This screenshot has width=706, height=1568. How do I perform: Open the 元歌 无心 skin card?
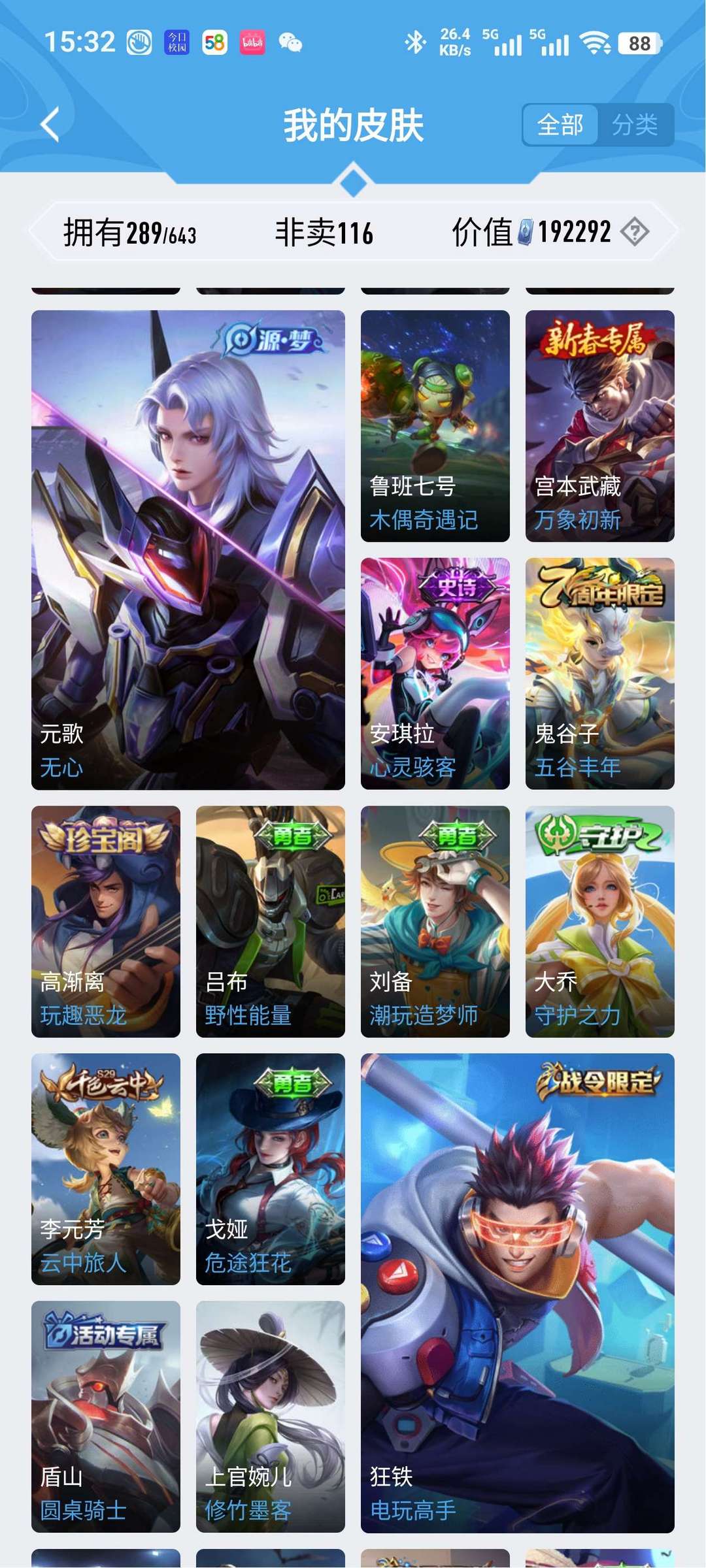[190, 549]
